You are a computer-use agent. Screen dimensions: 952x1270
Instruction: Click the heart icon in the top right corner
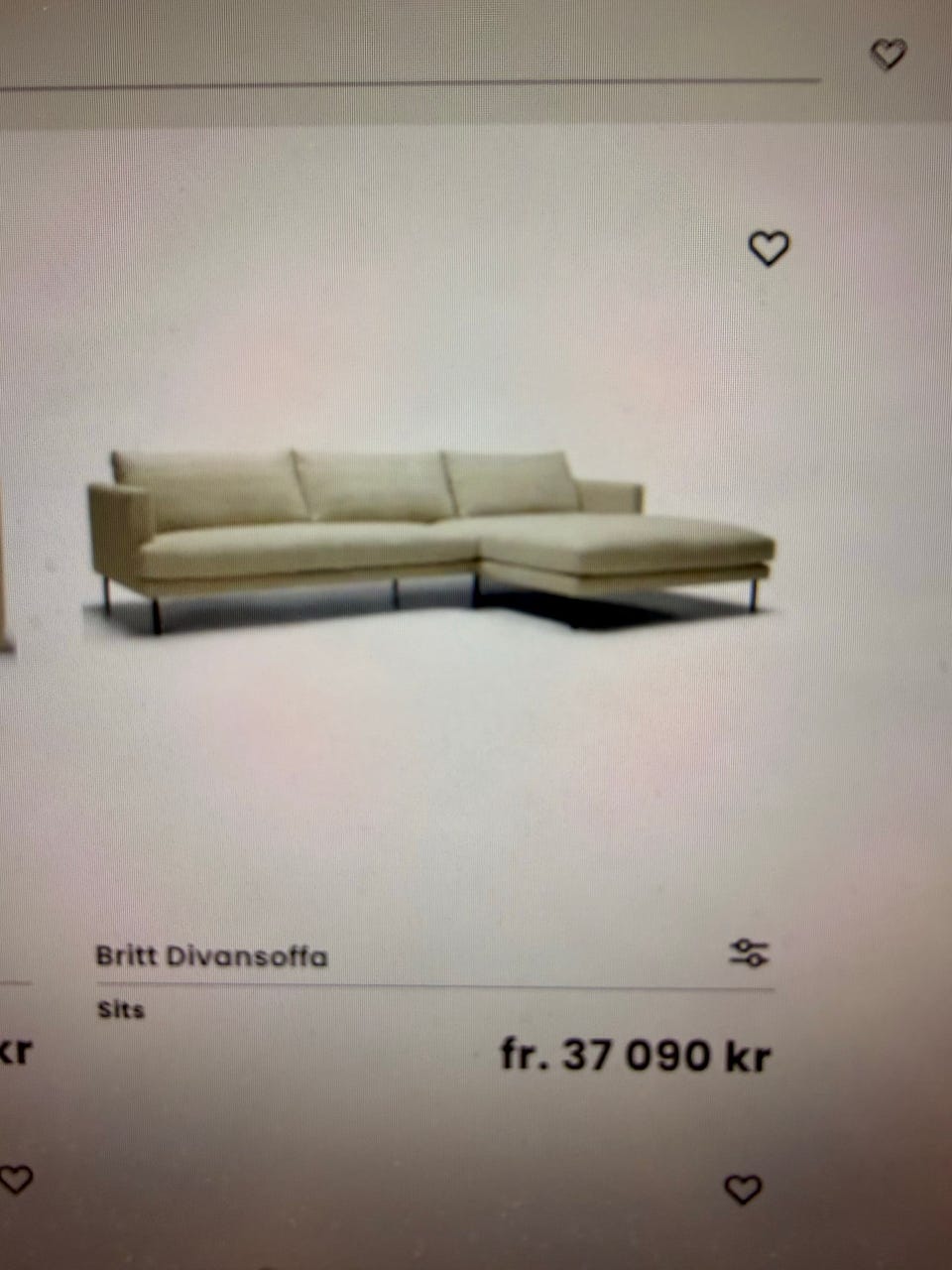point(890,55)
